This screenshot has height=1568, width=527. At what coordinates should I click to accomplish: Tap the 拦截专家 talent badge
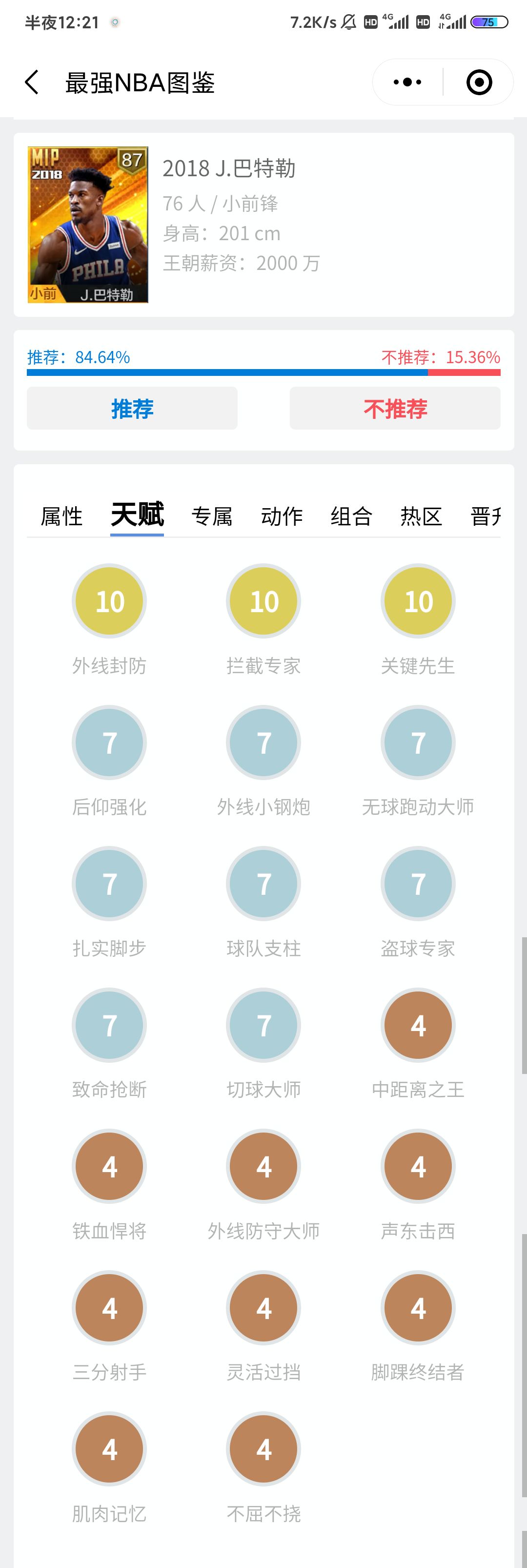(x=263, y=601)
